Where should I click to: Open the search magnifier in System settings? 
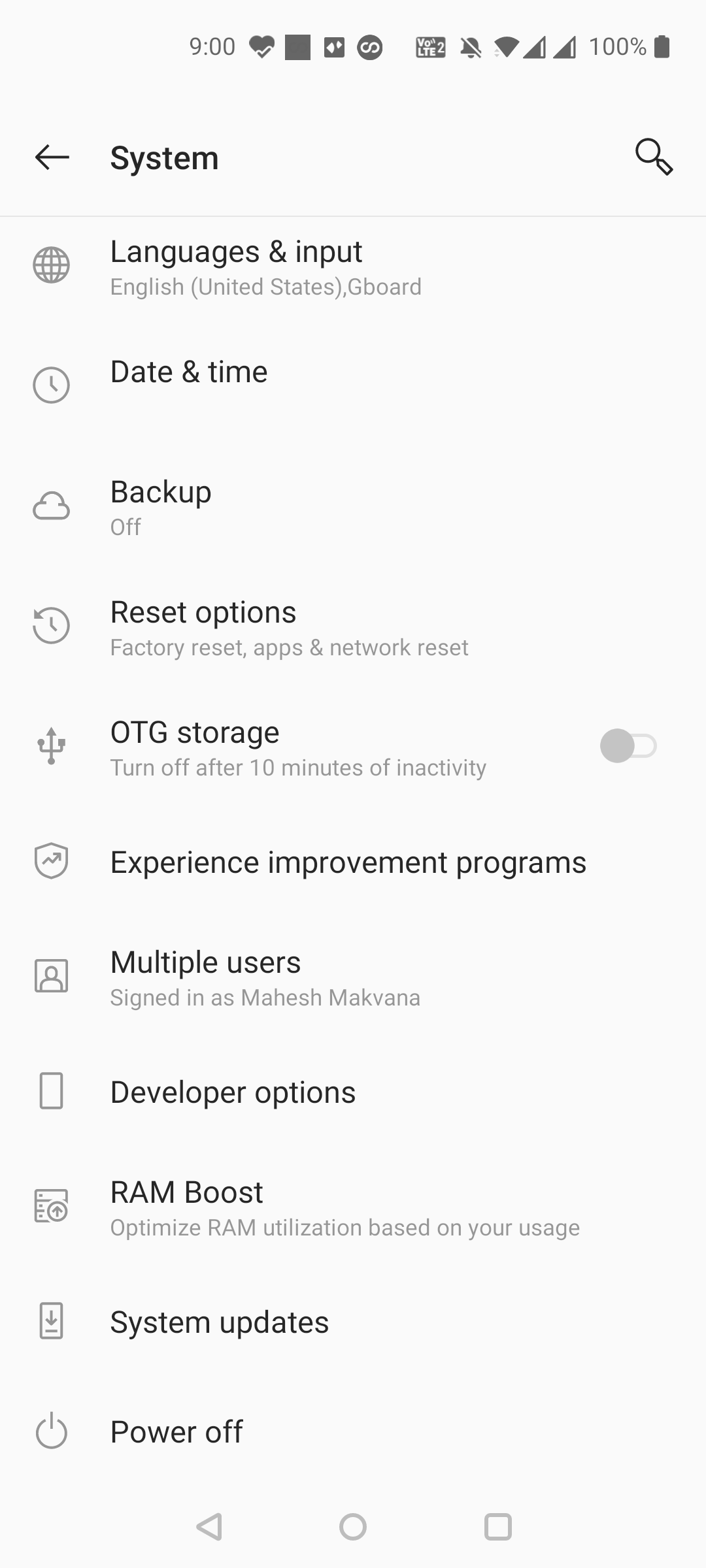(x=656, y=157)
